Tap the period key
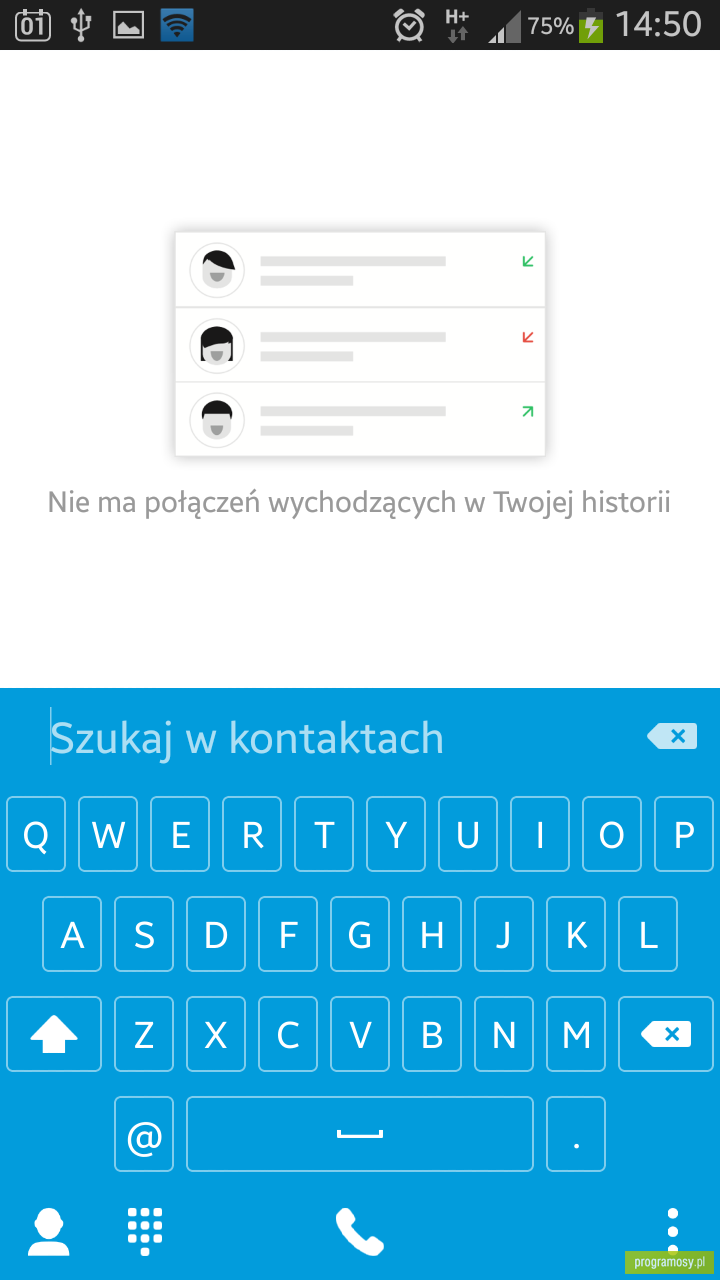The width and height of the screenshot is (720, 1280). 576,1134
